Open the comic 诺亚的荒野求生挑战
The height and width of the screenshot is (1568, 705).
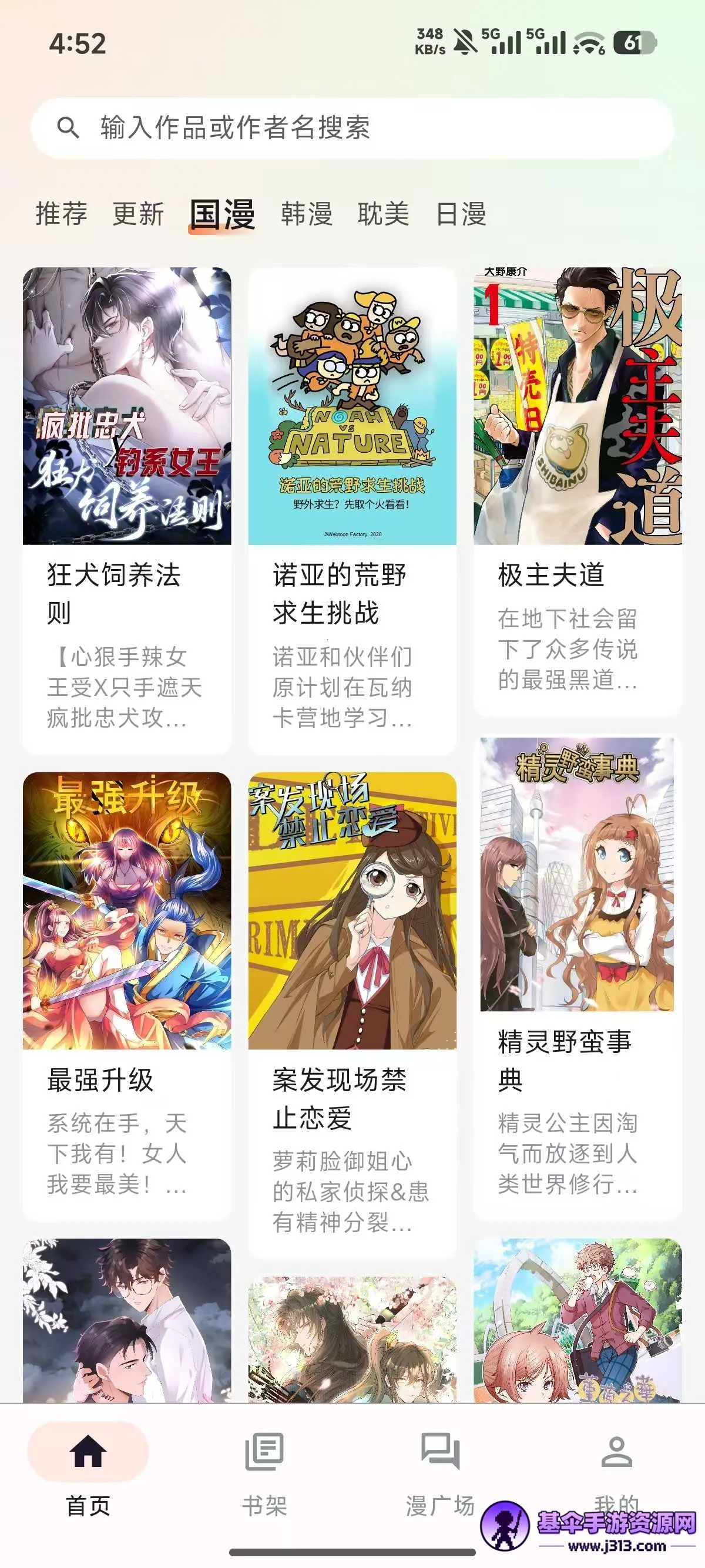pyautogui.click(x=352, y=406)
